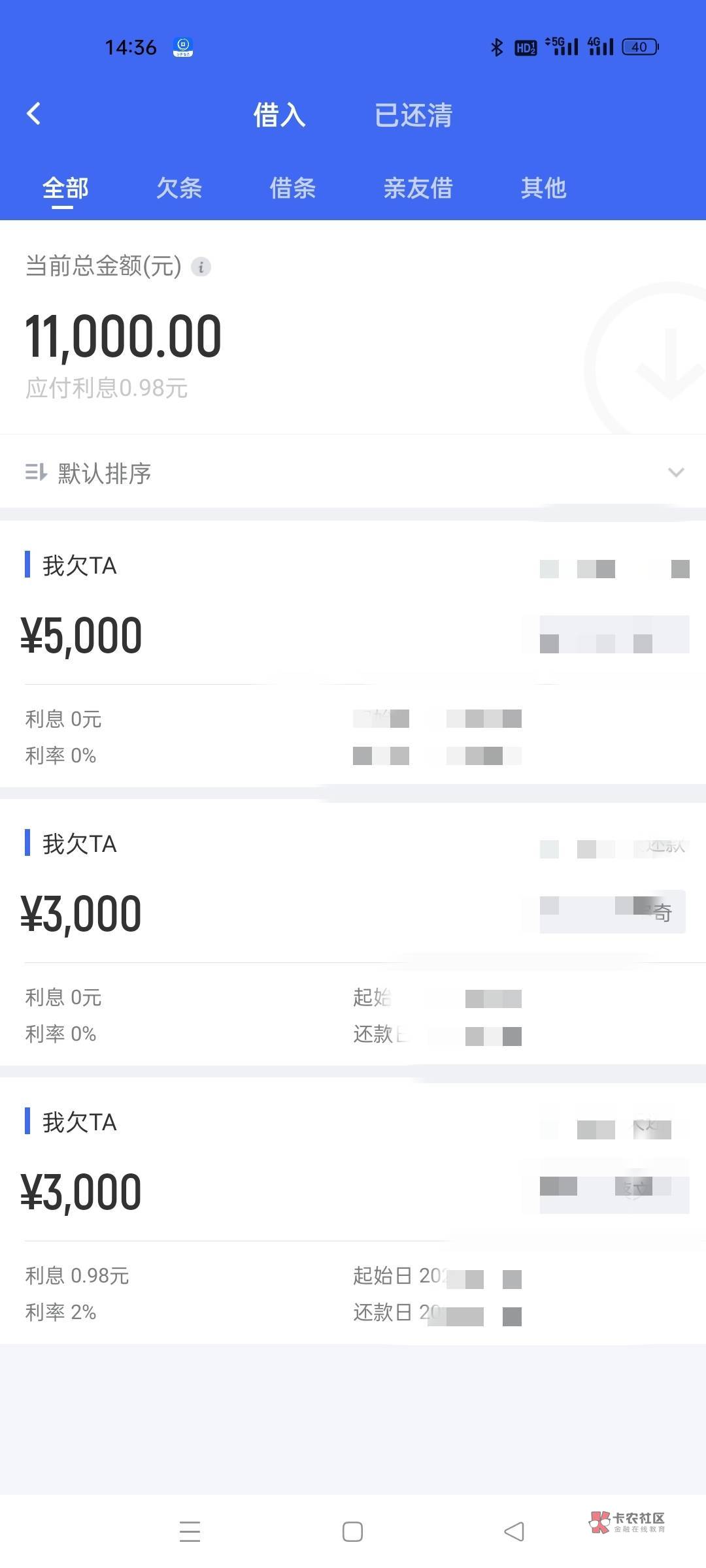
Task: Open the ¥5,000 debt record
Action: pyautogui.click(x=353, y=654)
